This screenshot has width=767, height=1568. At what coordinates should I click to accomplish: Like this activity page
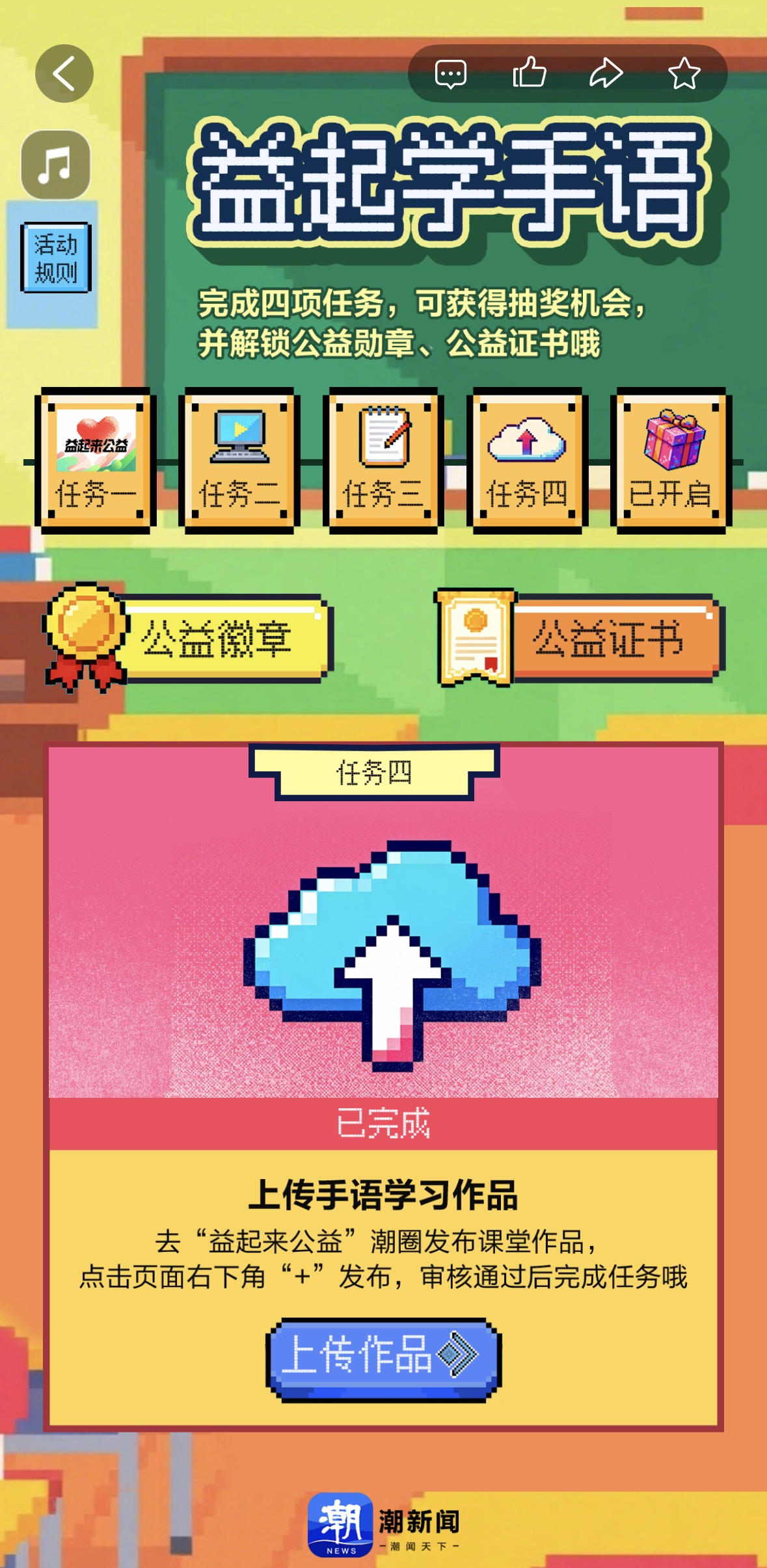[529, 73]
